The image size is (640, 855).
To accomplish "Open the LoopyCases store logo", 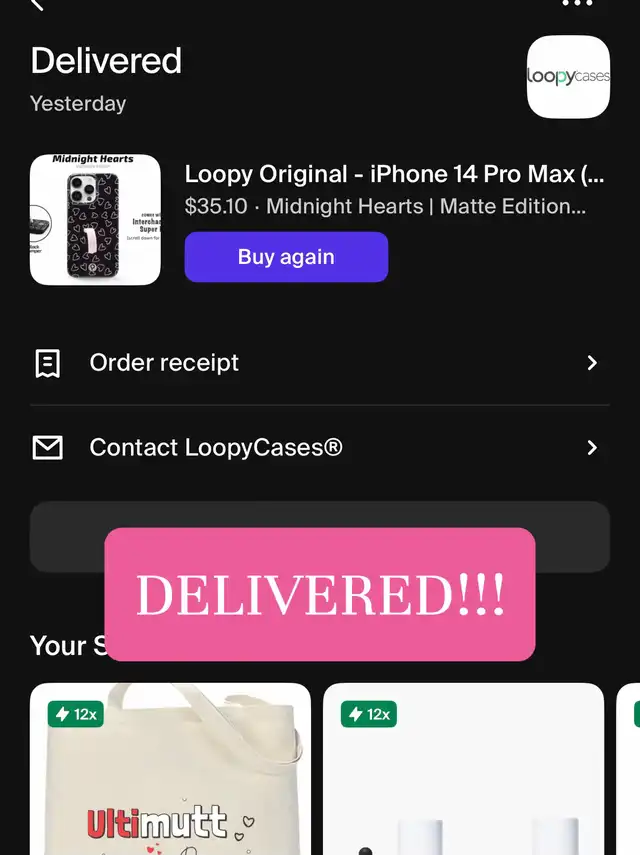I will pos(568,77).
